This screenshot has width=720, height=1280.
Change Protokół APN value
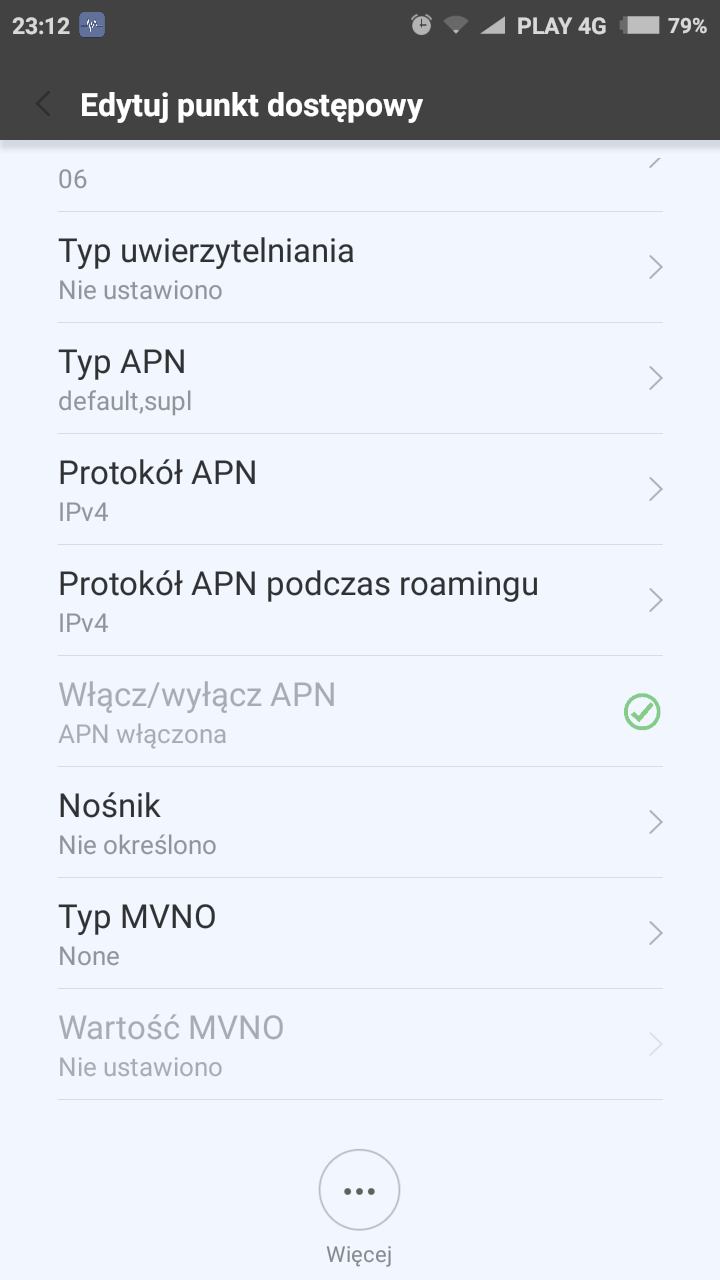point(360,489)
